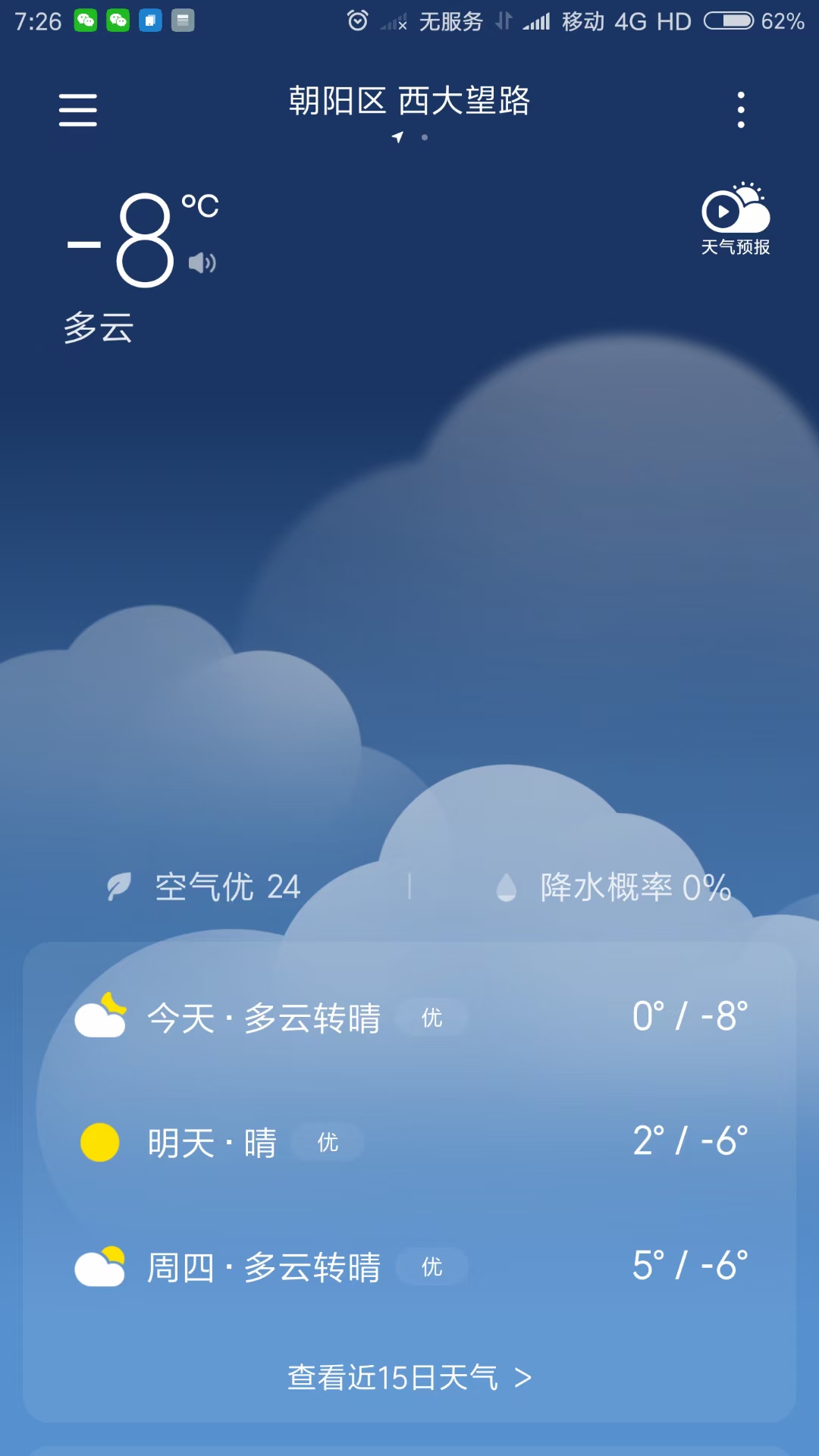Screen dimensions: 819x1456
Task: Open the hamburger menu
Action: pos(78,110)
